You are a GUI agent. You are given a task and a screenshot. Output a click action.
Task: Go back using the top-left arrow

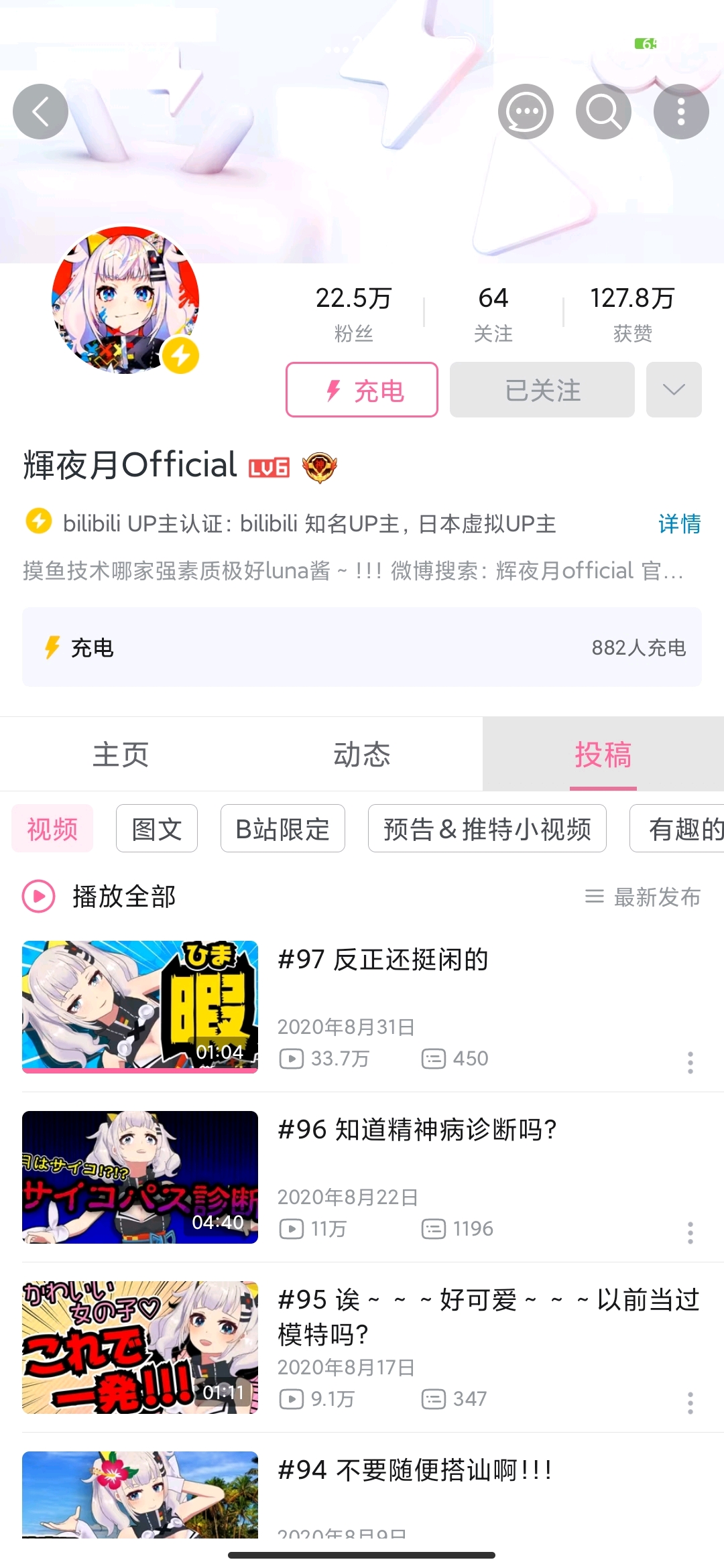(x=40, y=111)
